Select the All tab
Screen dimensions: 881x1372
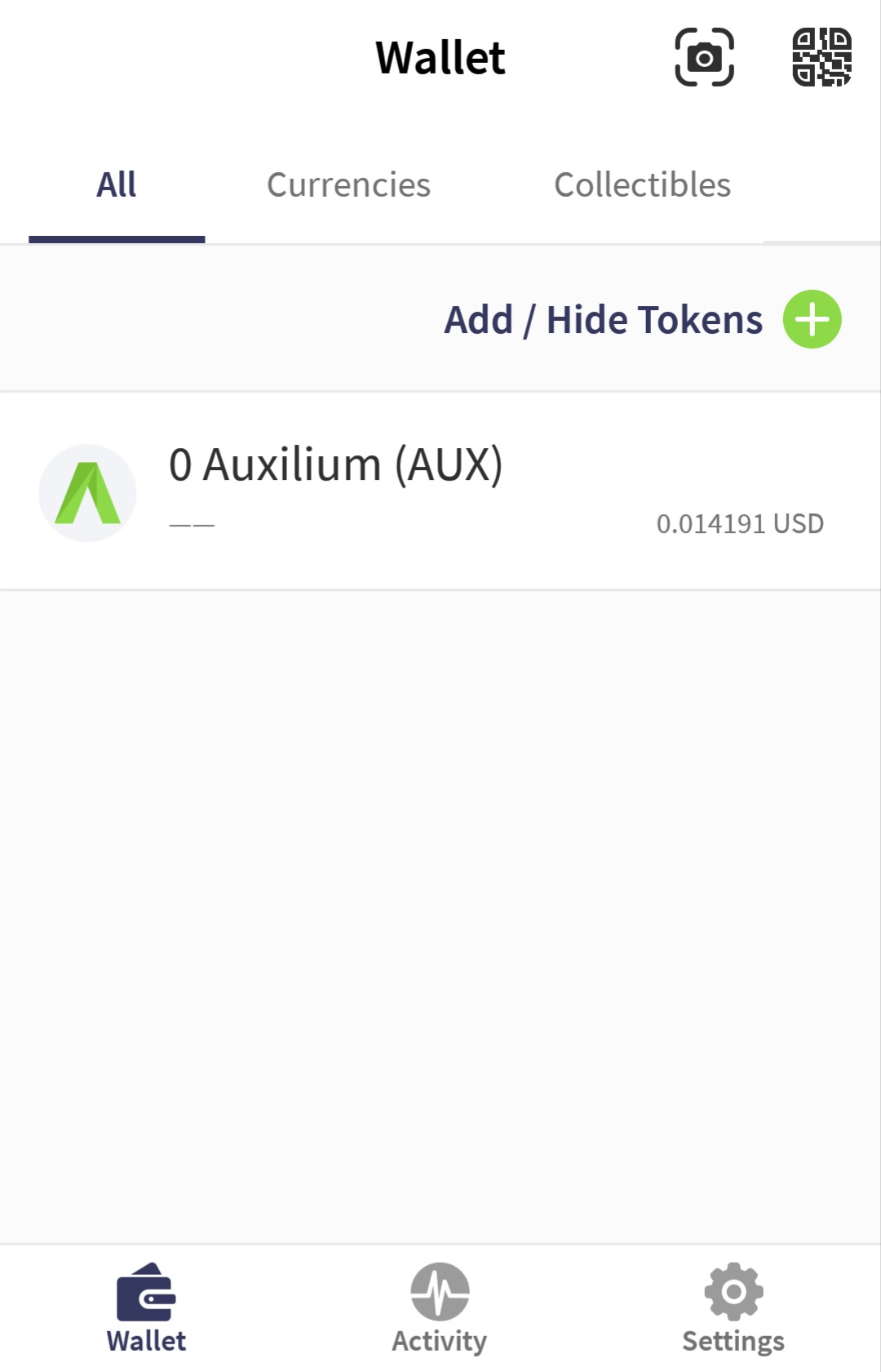117,185
